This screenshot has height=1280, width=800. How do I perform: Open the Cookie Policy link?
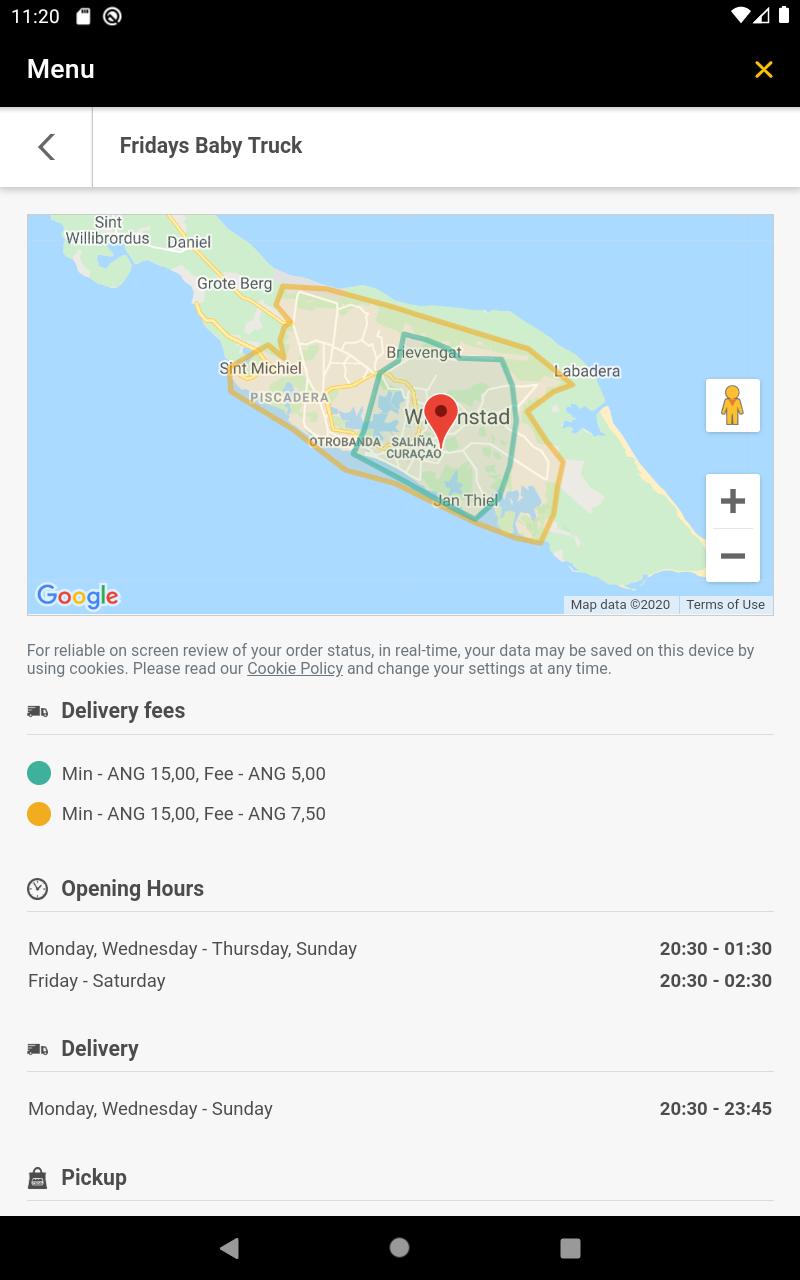[295, 668]
